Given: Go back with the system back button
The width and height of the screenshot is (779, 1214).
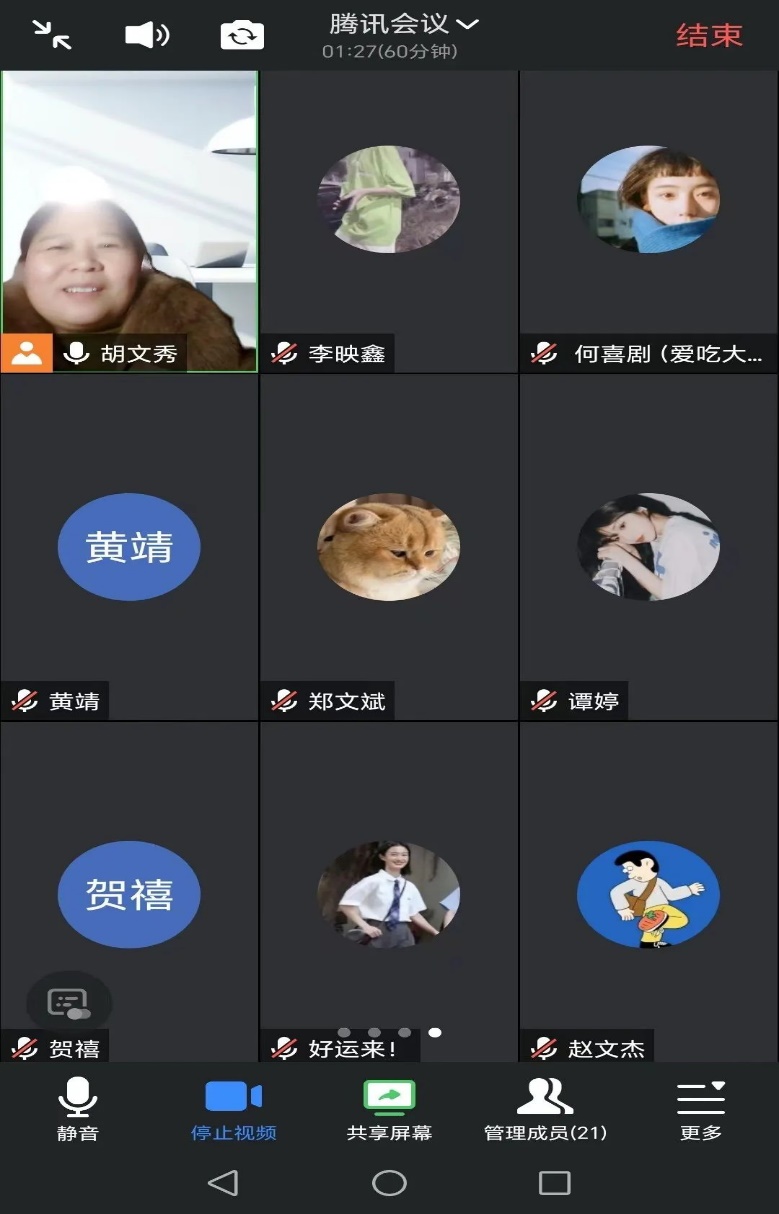Looking at the screenshot, I should coord(223,1184).
